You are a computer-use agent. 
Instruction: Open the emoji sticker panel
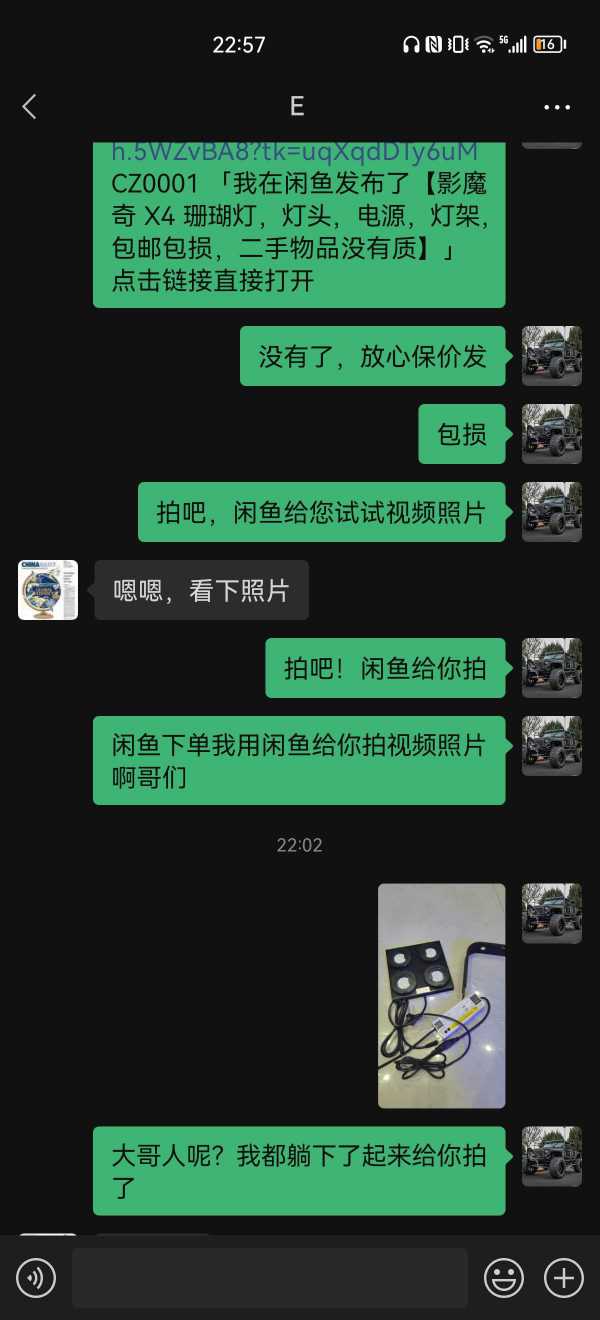pos(504,1277)
